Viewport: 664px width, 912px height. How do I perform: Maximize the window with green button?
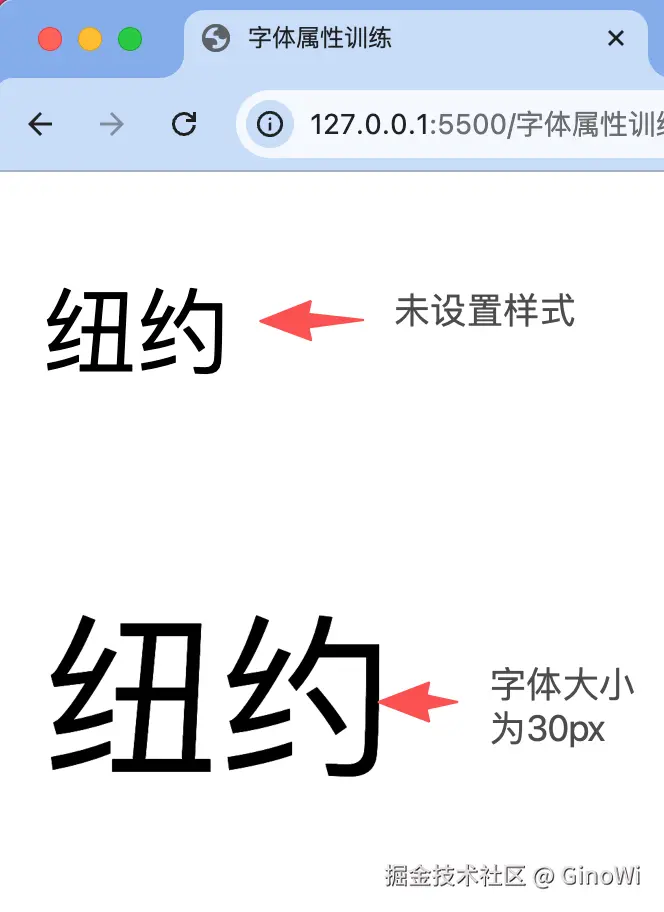[x=130, y=39]
